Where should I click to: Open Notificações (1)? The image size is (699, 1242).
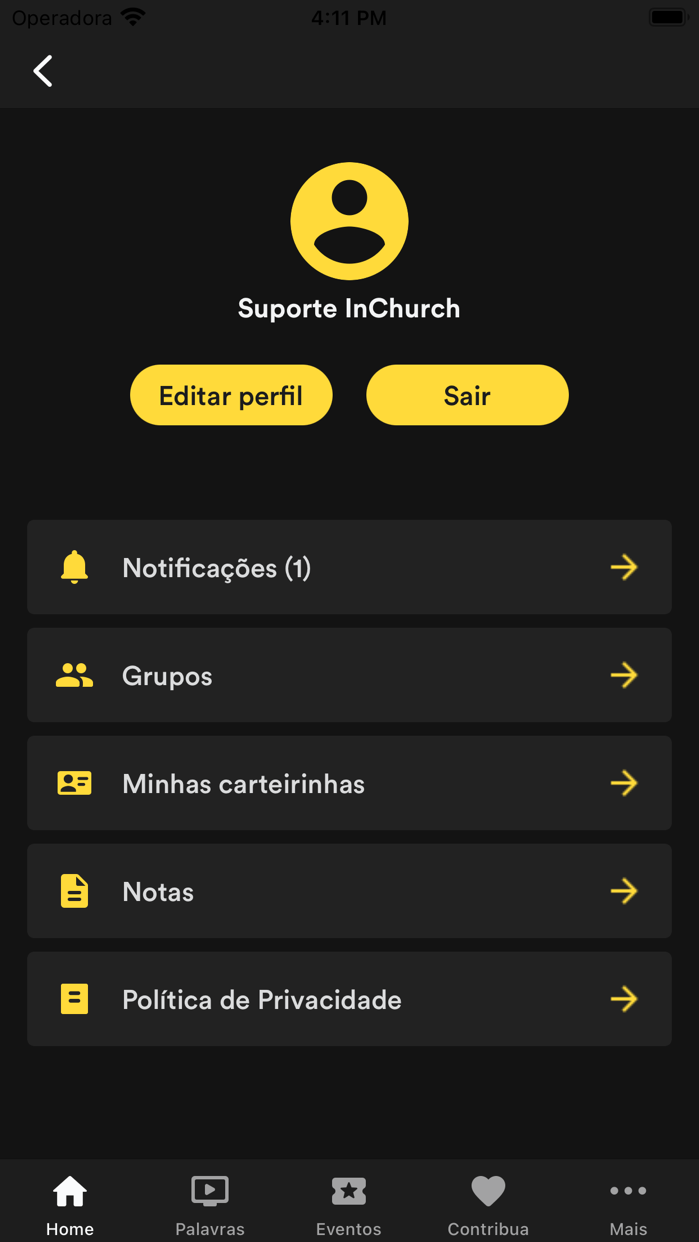[349, 567]
